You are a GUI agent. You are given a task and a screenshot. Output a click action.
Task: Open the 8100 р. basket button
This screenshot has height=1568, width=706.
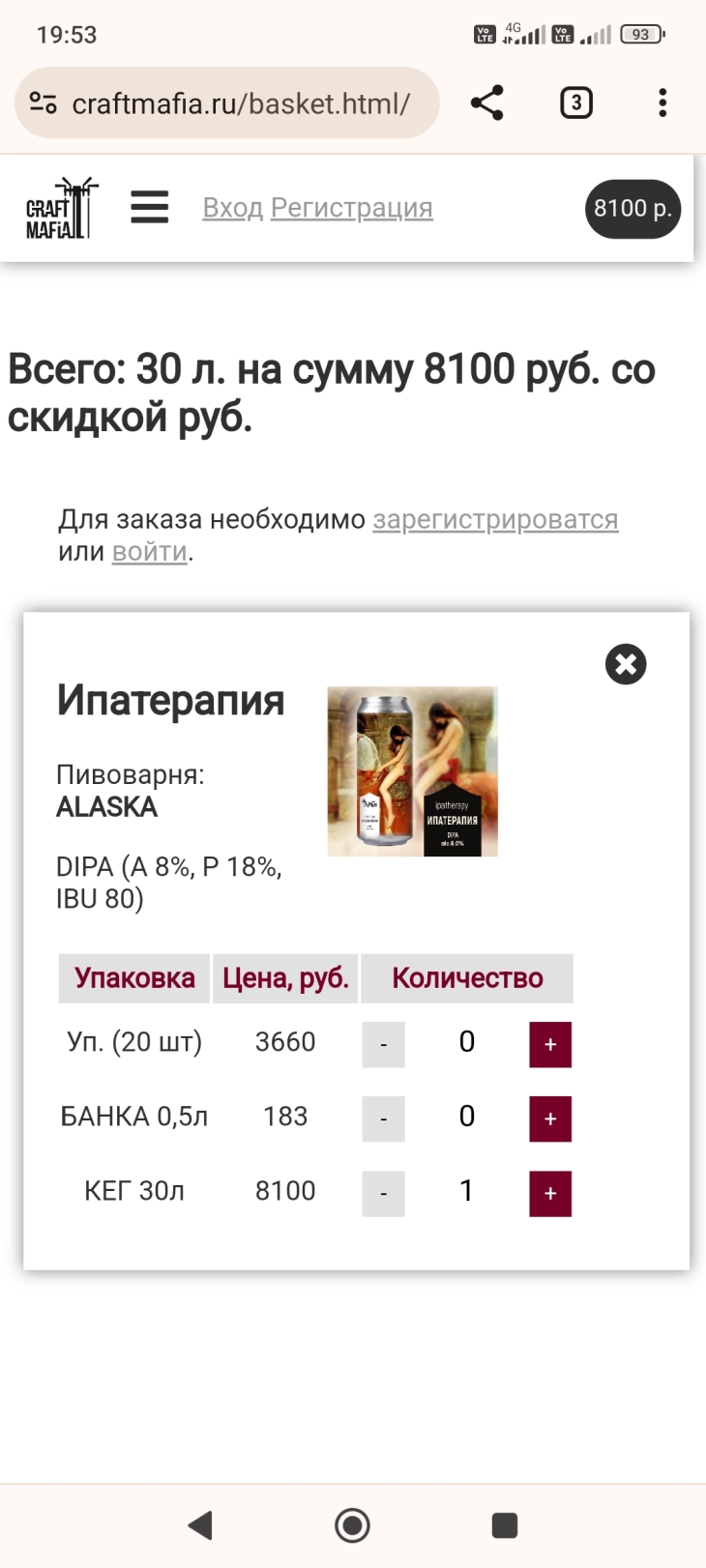click(633, 209)
